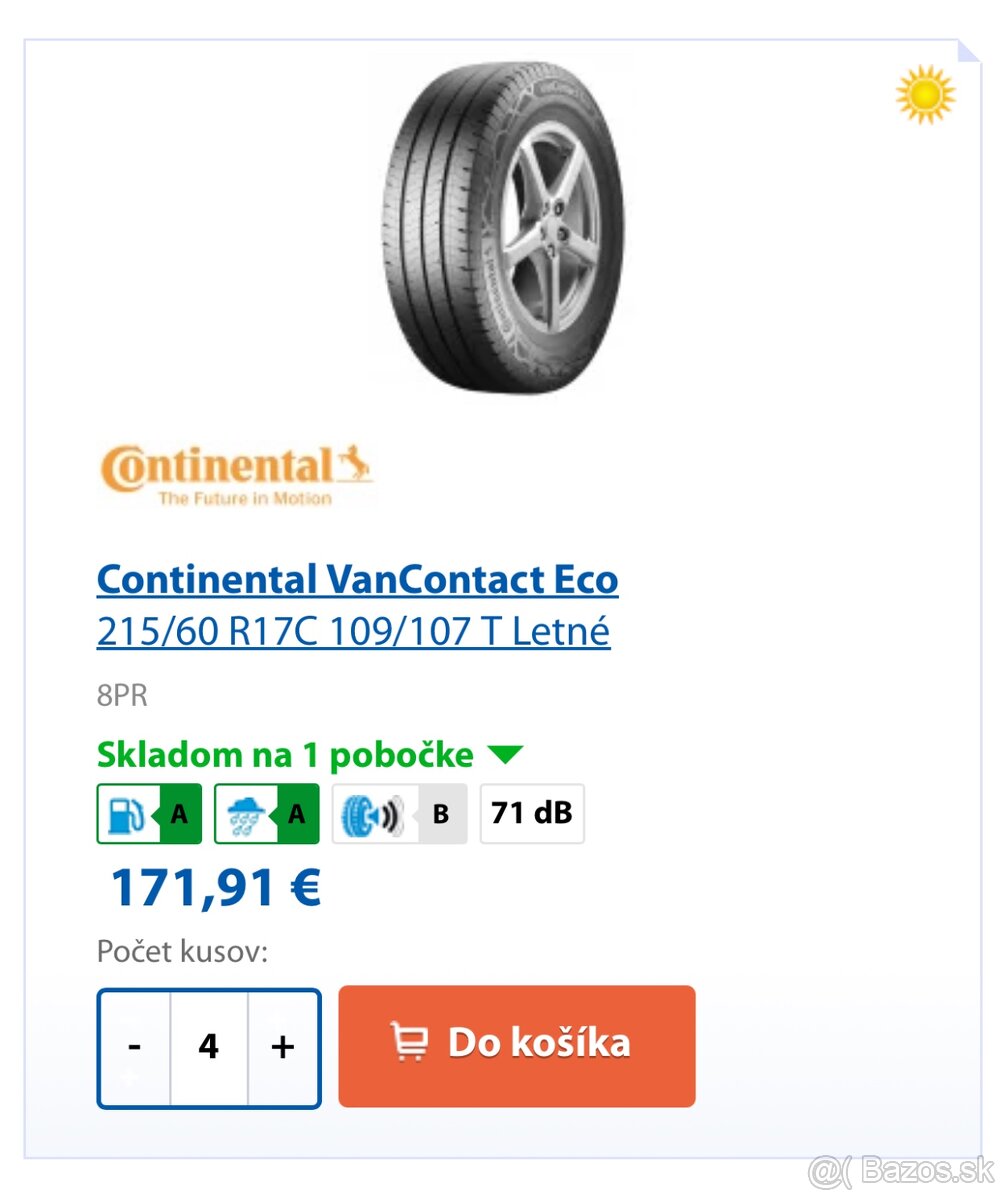The image size is (1006, 1200).
Task: Collapse the branch availability disclosure triangle
Action: click(508, 755)
